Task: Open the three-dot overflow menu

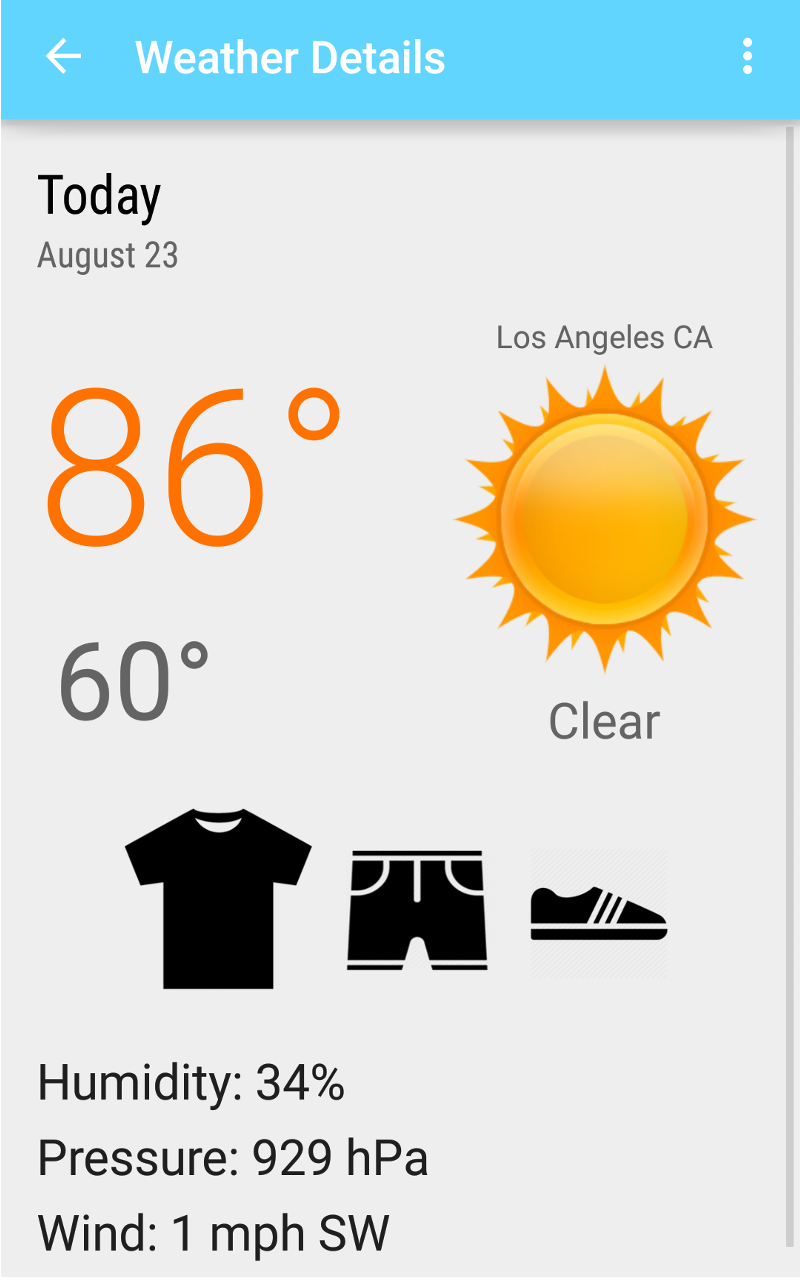Action: click(x=746, y=57)
